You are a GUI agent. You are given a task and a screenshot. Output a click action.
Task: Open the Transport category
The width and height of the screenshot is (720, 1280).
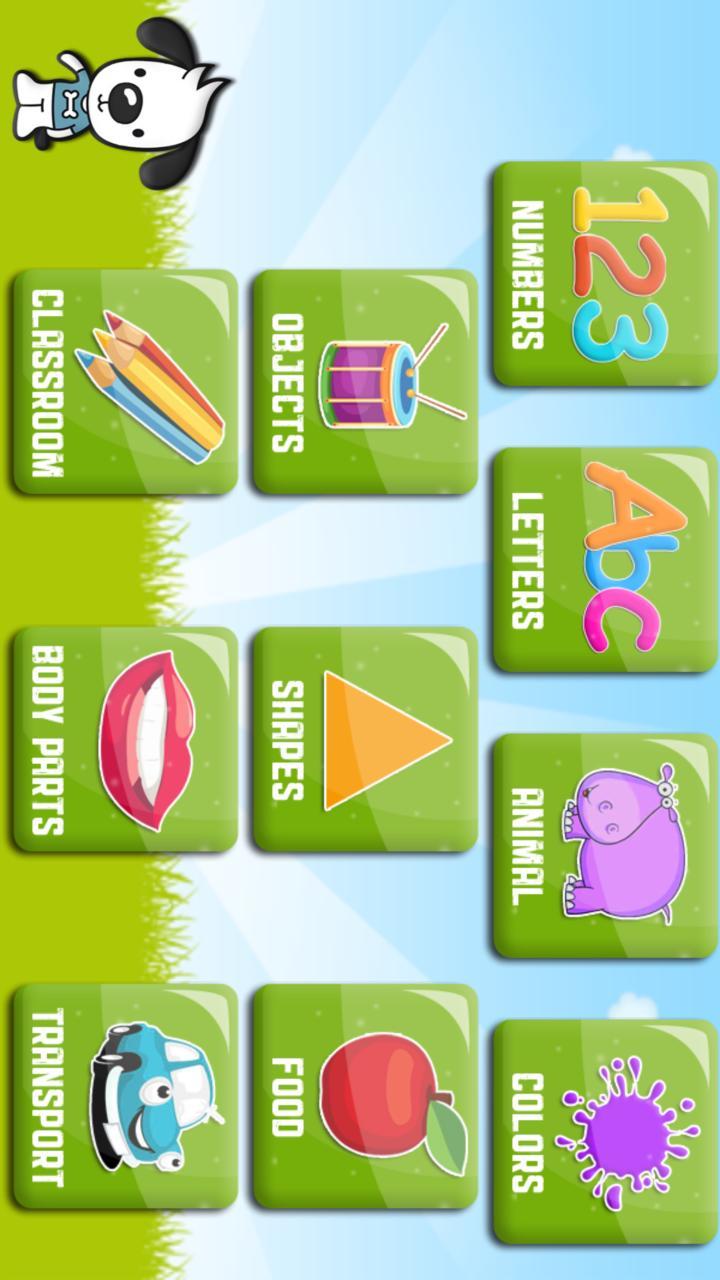point(126,1096)
